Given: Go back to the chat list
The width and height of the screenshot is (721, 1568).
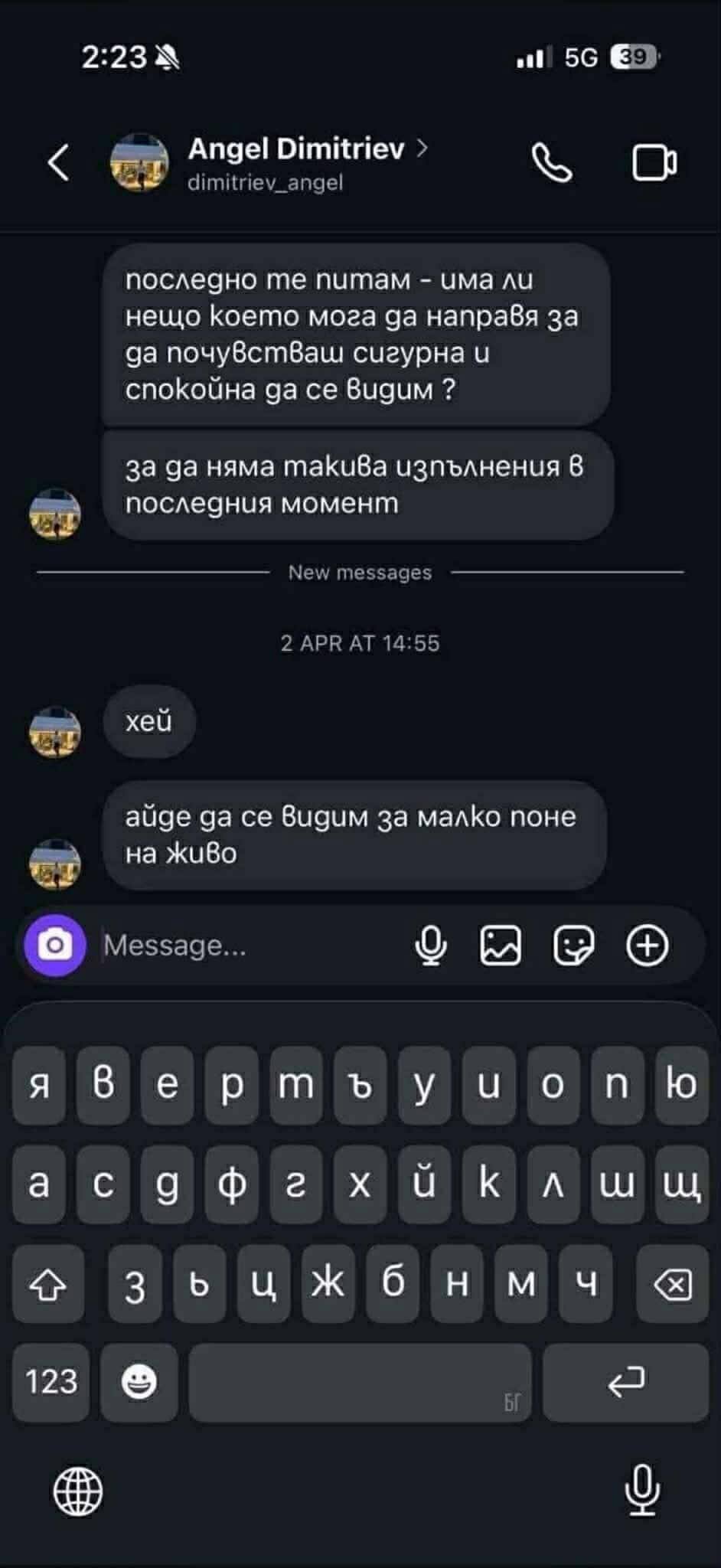Looking at the screenshot, I should pyautogui.click(x=58, y=162).
